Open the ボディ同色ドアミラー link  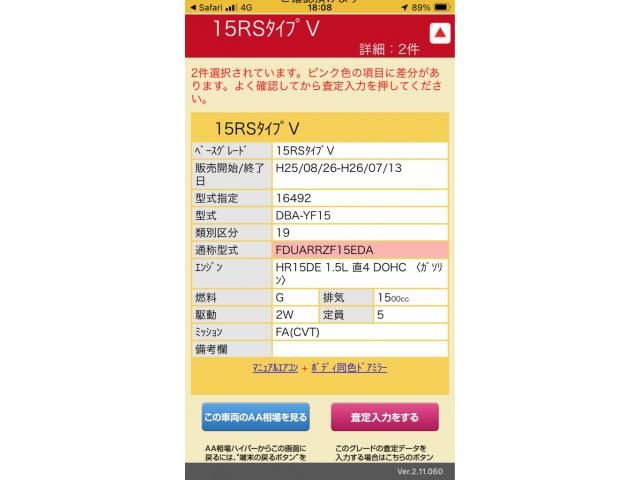point(349,368)
